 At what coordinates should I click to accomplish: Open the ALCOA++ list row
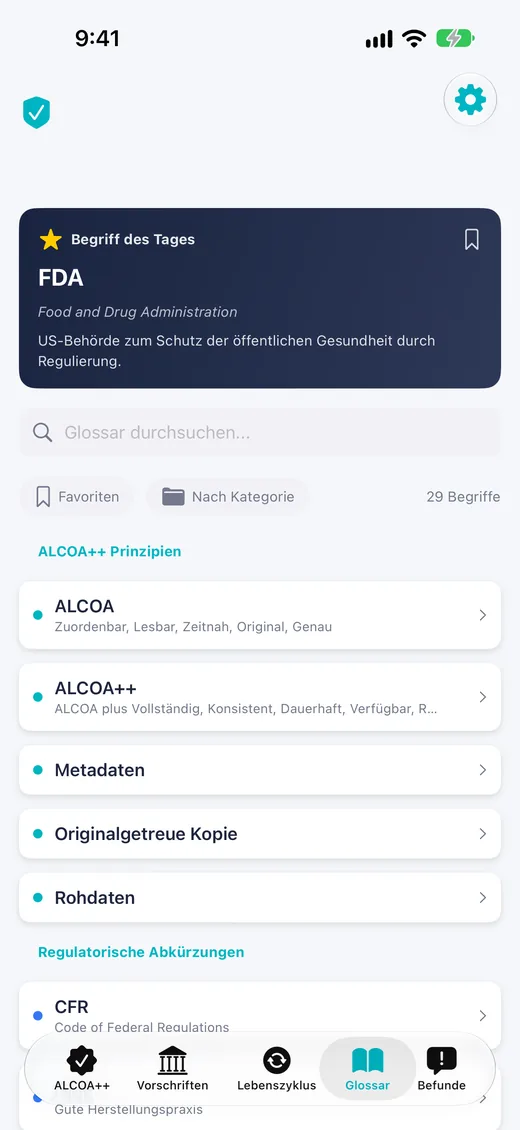coord(260,697)
